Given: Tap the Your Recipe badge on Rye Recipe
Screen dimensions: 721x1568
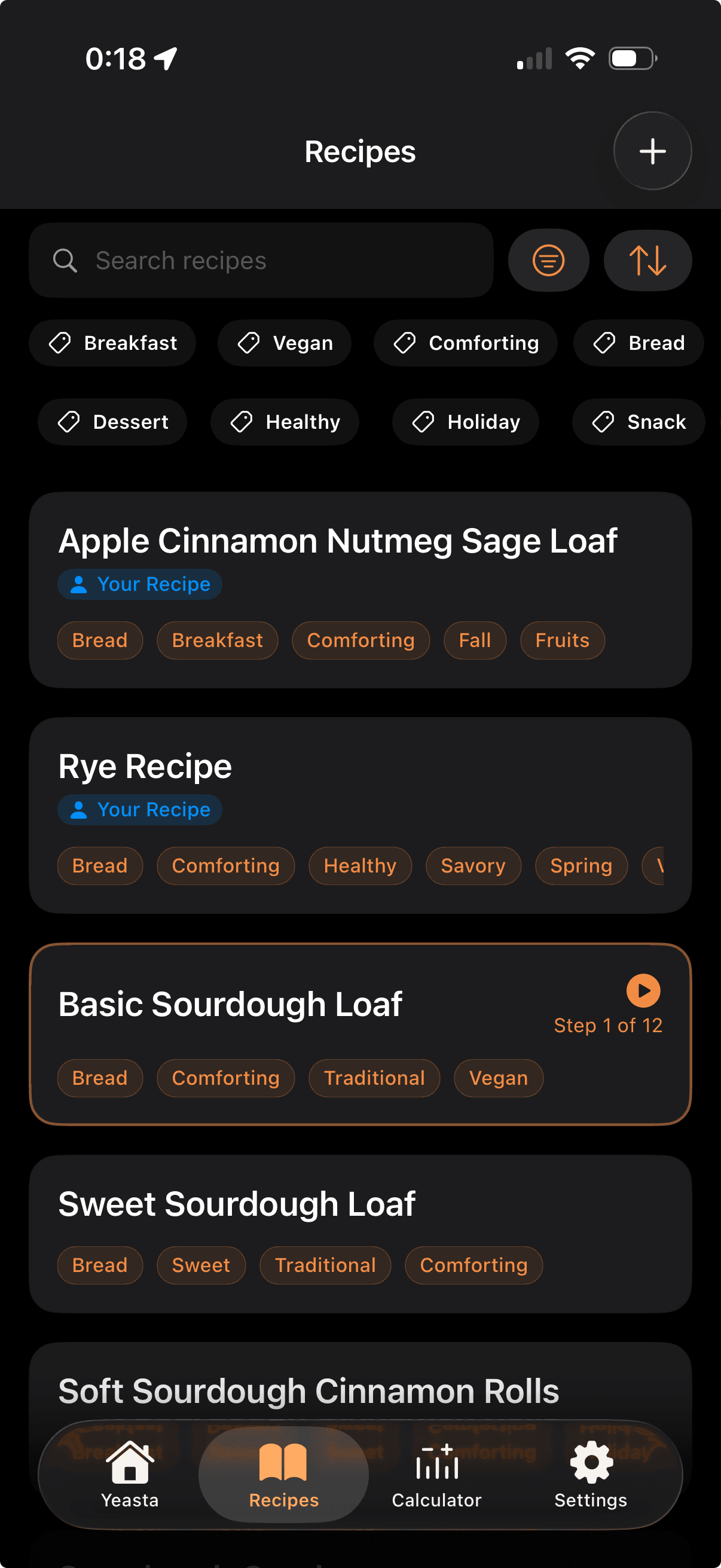Looking at the screenshot, I should point(139,810).
